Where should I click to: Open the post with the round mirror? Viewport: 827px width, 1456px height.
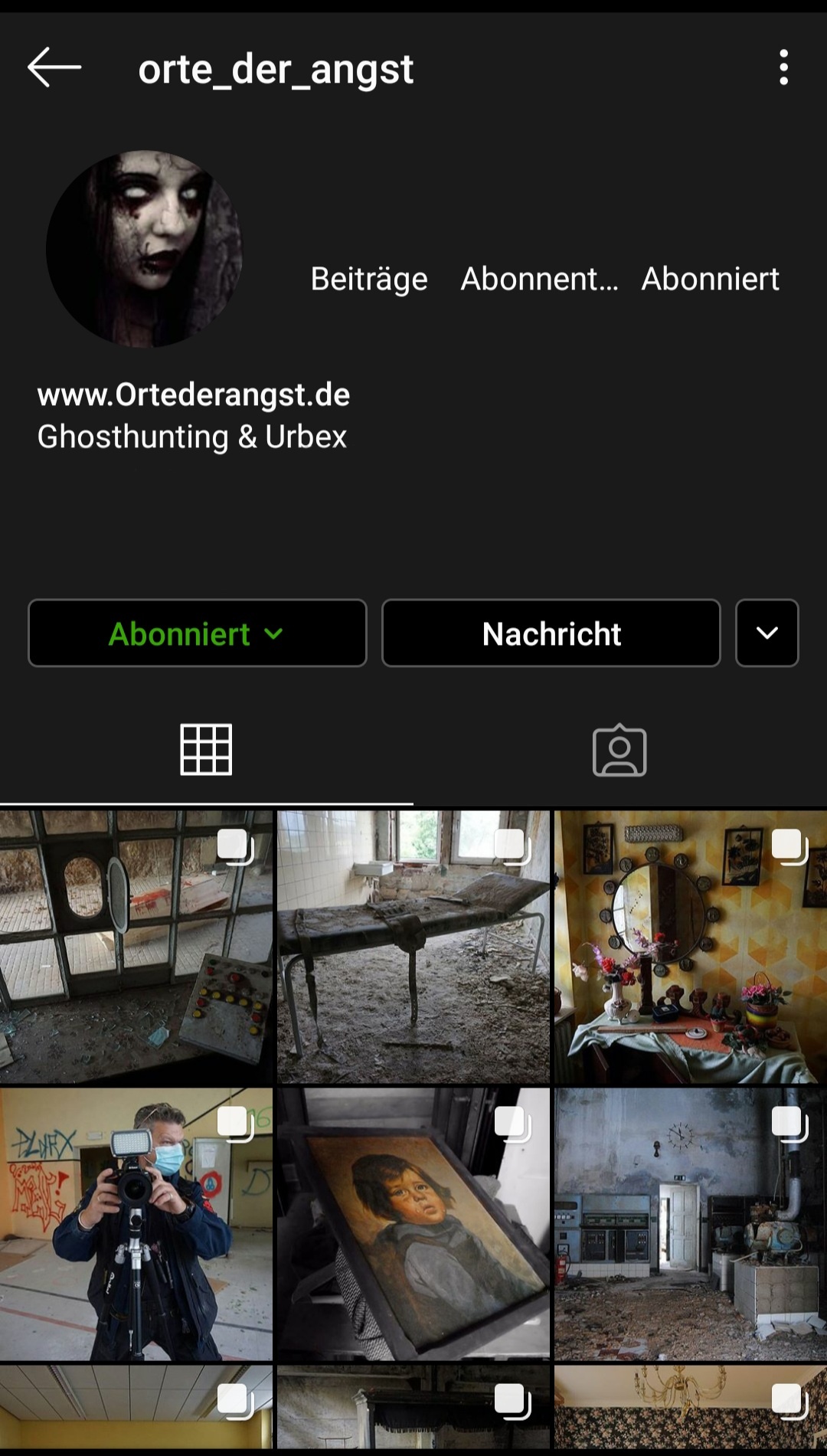click(691, 947)
